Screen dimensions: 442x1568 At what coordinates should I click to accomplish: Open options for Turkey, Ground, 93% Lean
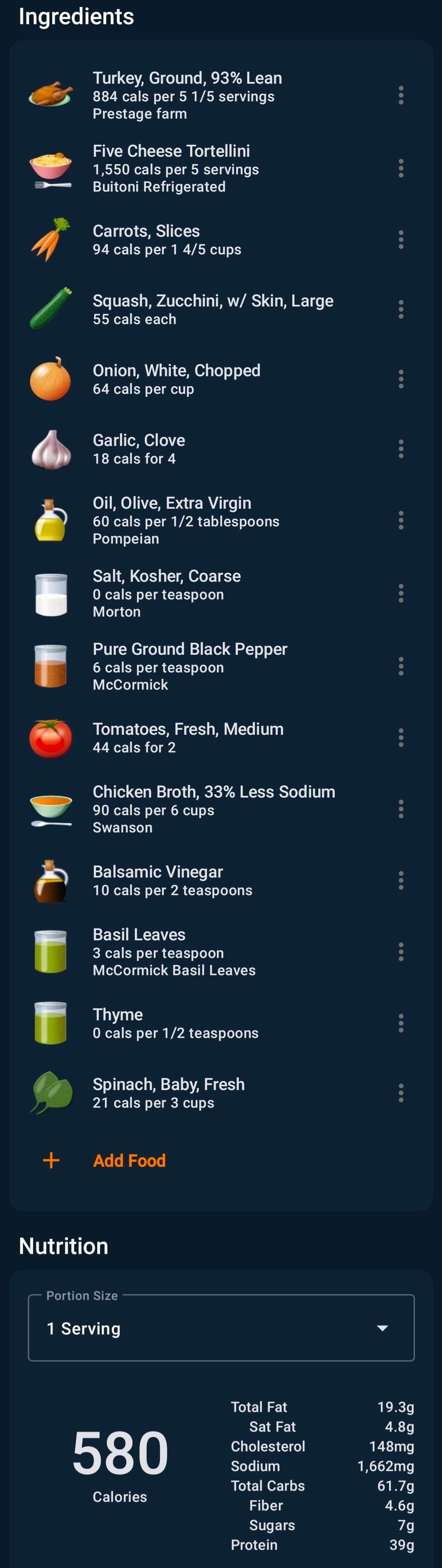point(401,95)
